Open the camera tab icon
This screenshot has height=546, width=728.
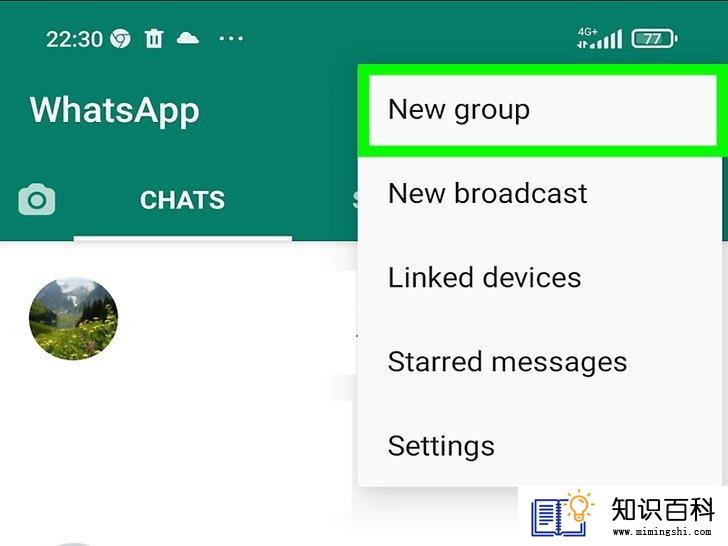37,200
